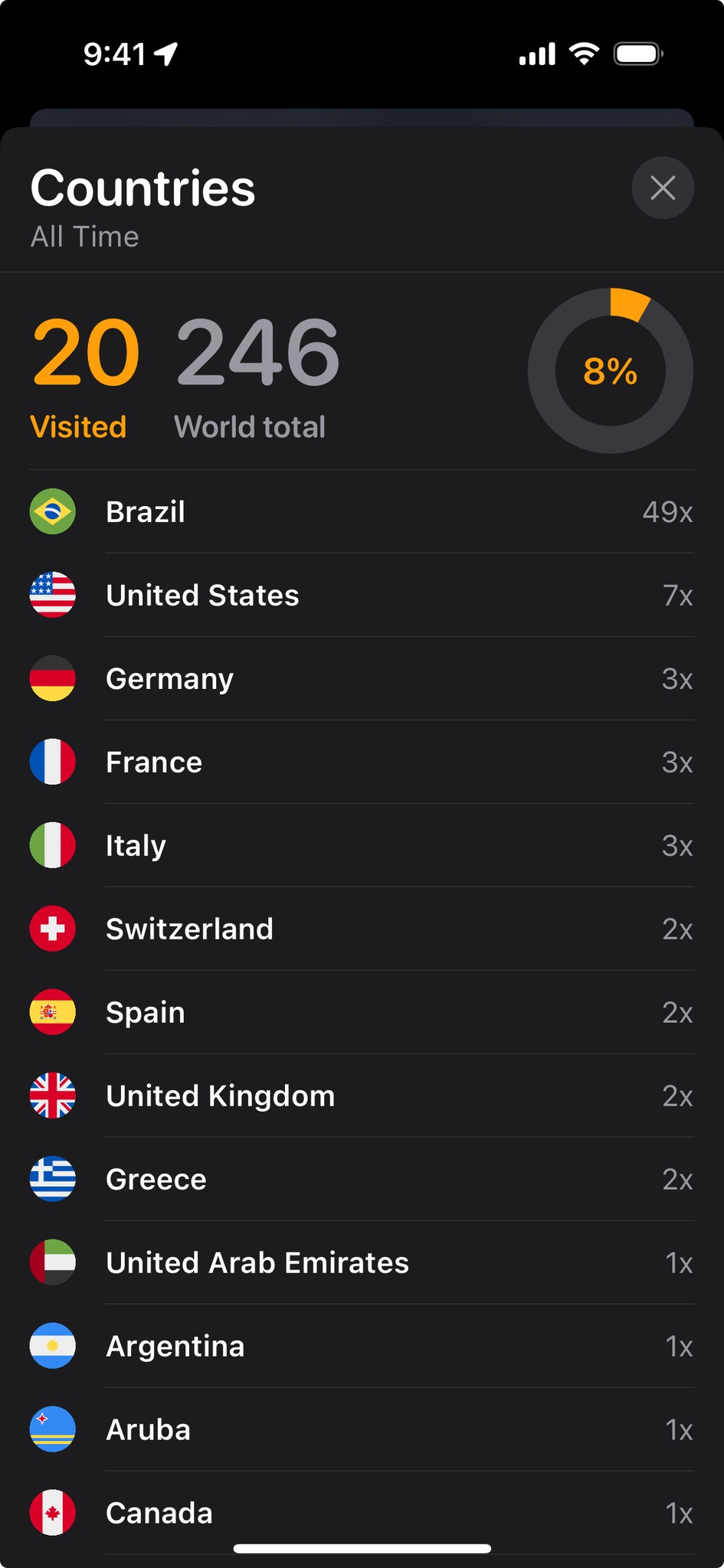
Task: Click the Switzerland flag icon
Action: click(52, 929)
